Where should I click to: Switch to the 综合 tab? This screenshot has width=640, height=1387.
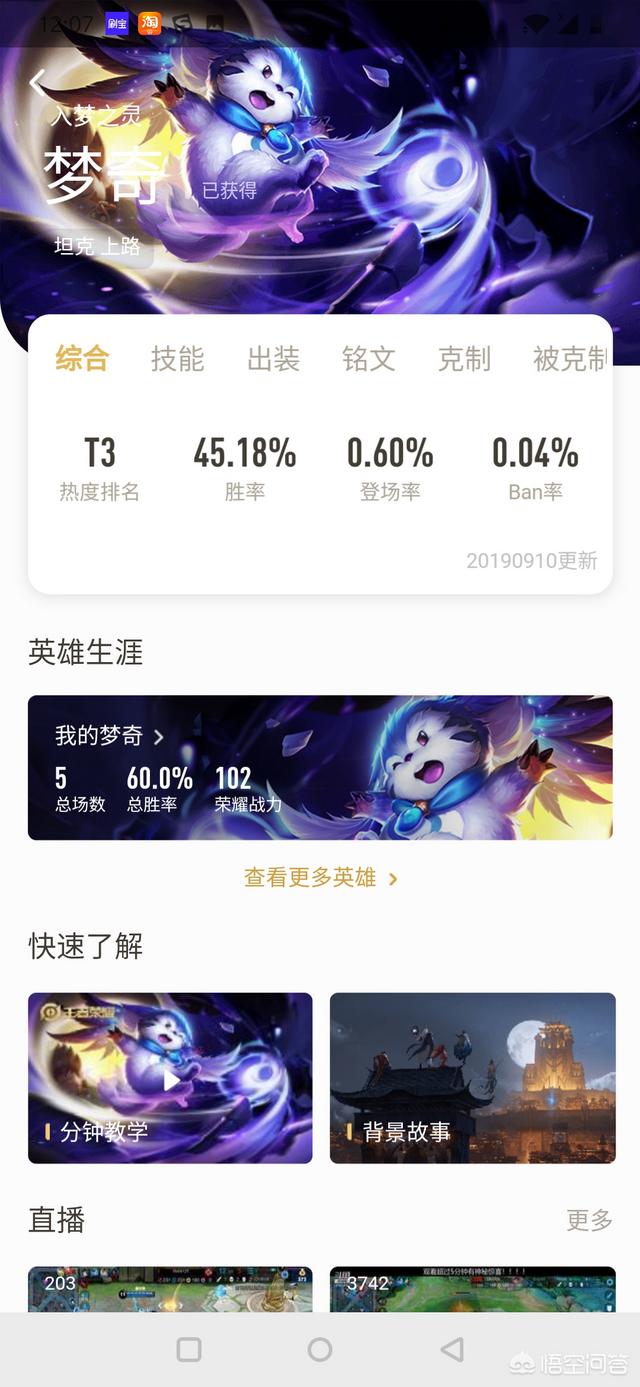(x=82, y=359)
